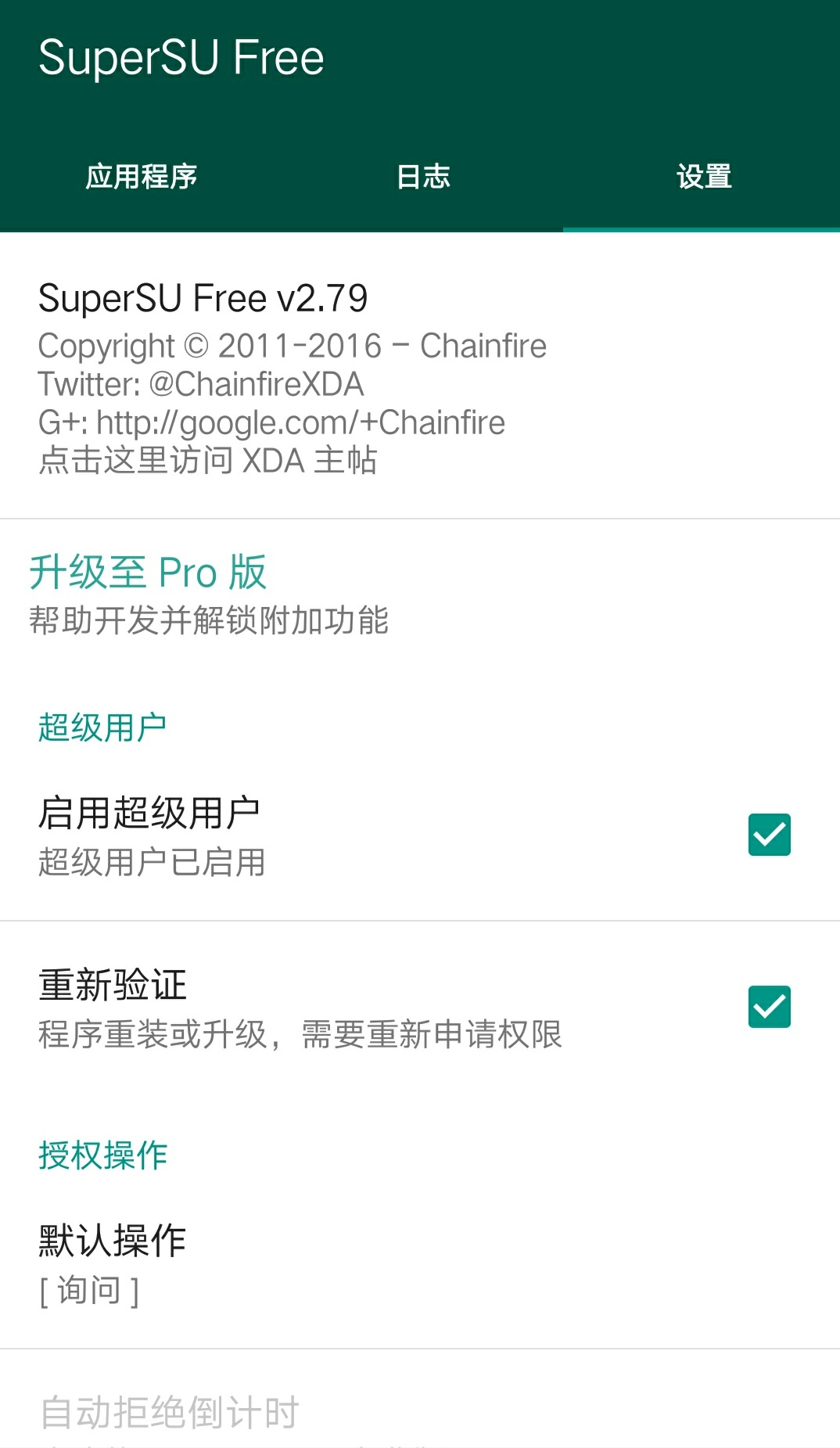
Task: Select the 设置 tab
Action: 703,178
